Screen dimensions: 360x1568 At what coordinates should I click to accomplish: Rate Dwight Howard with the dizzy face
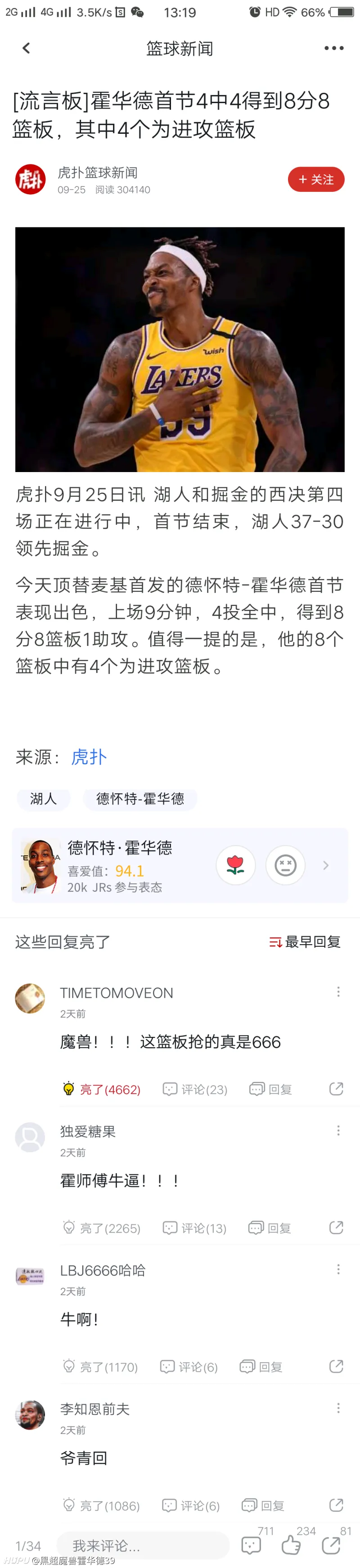284,865
